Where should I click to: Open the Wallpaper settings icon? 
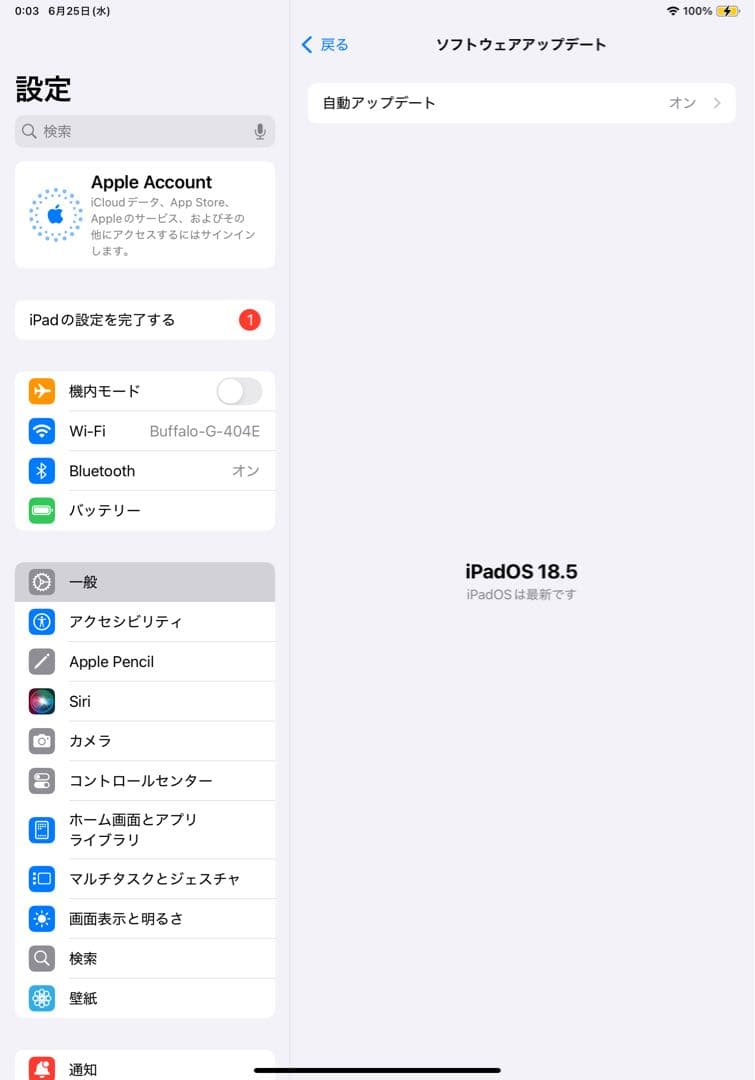42,998
